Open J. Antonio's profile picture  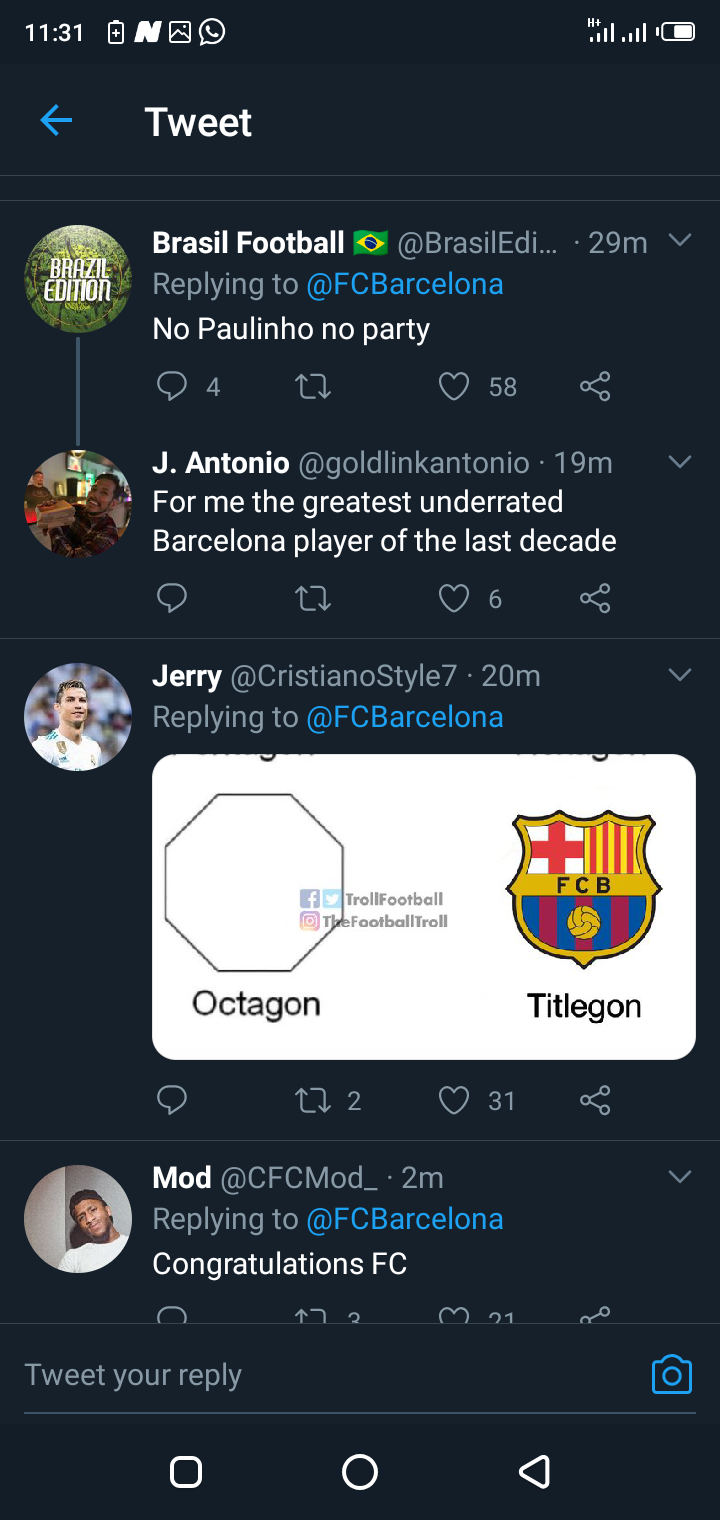tap(78, 503)
